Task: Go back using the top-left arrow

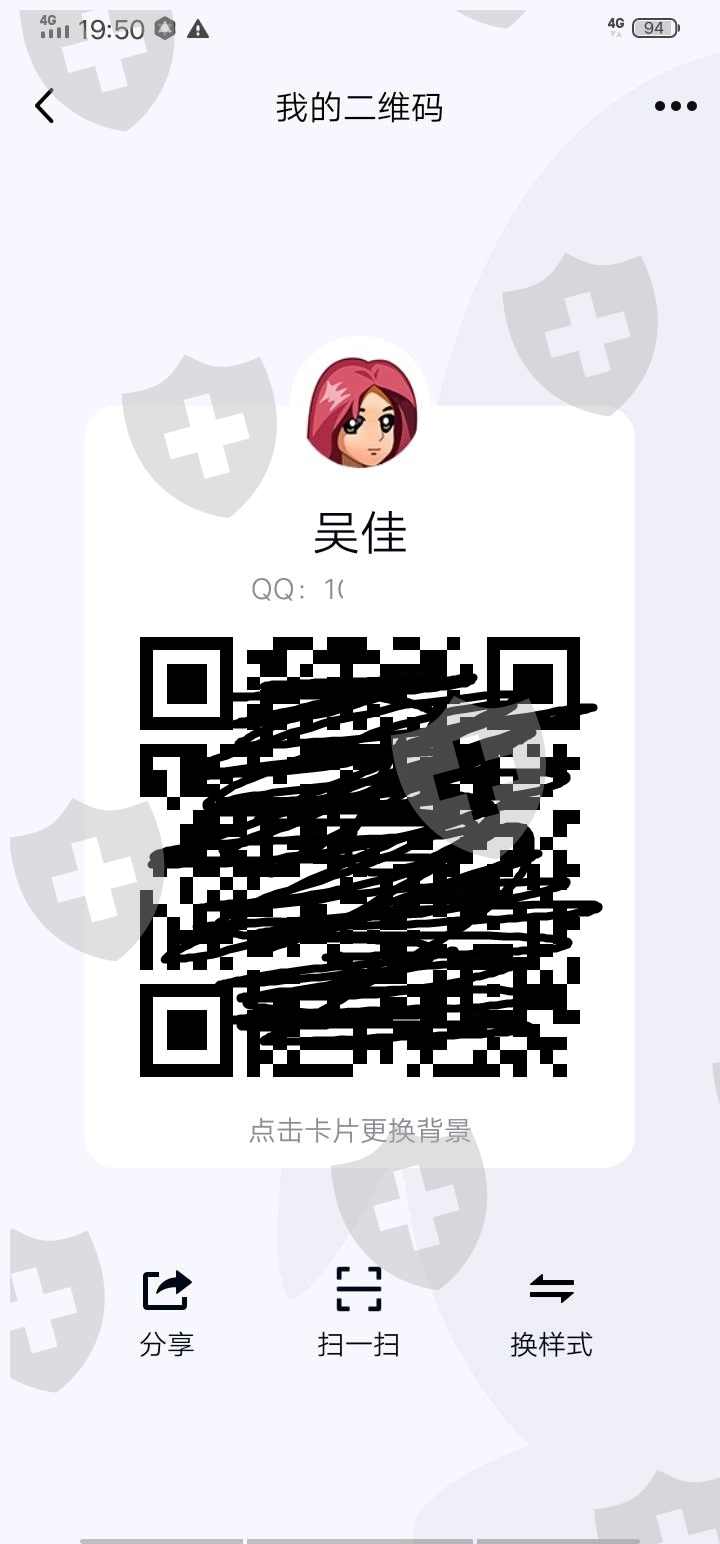Action: [44, 106]
